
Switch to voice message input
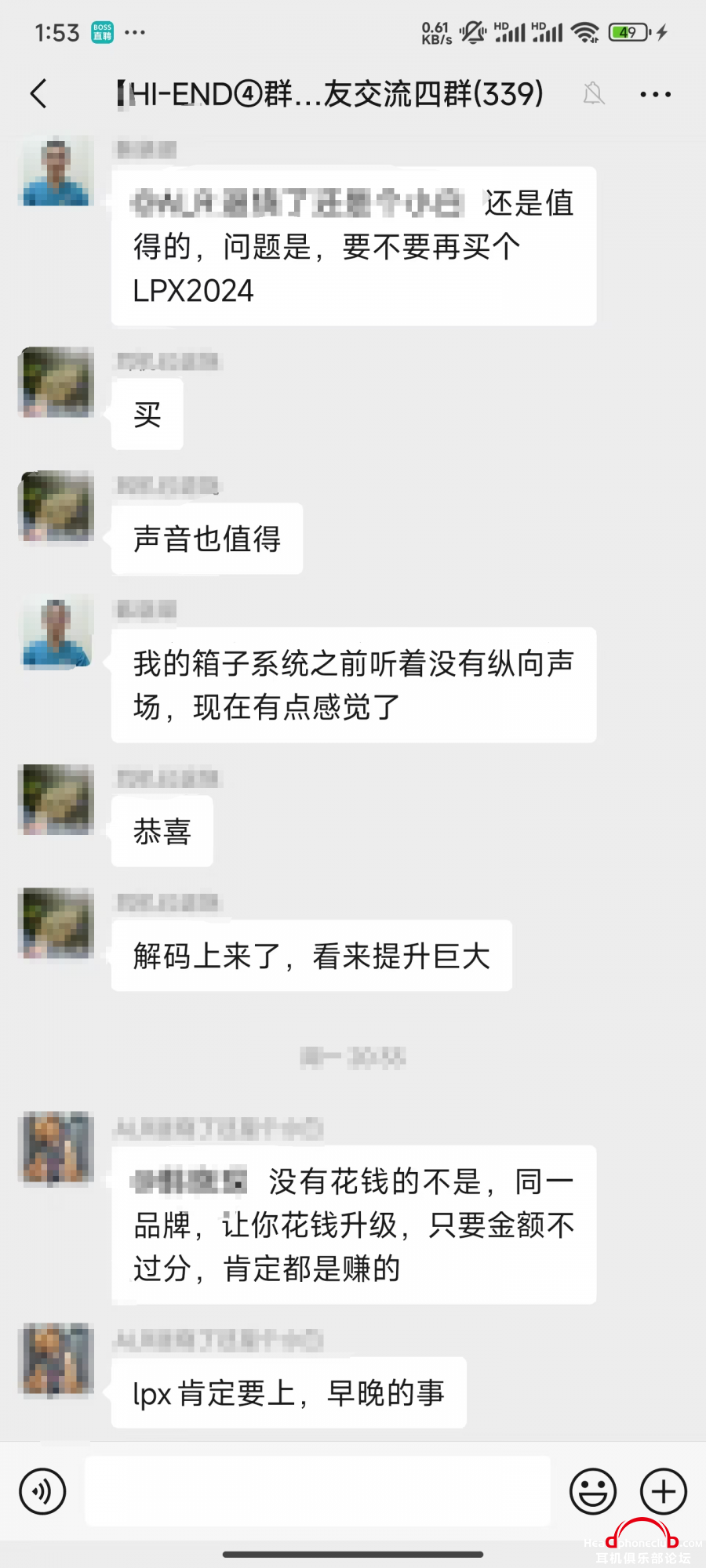(42, 1491)
